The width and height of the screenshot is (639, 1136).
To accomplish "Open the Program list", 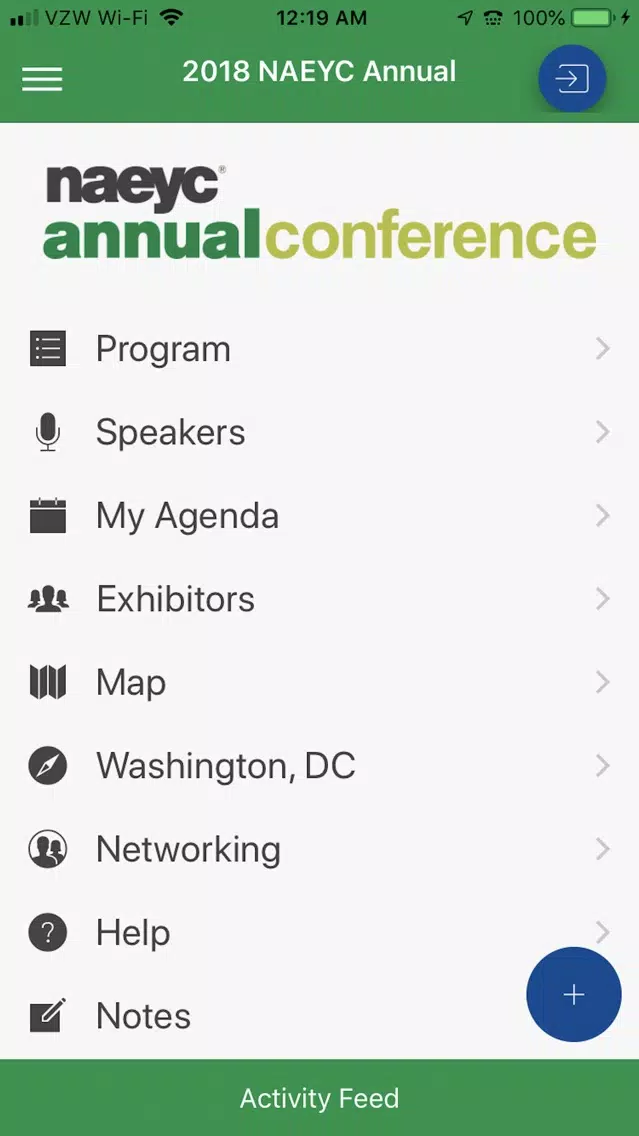I will tap(320, 349).
